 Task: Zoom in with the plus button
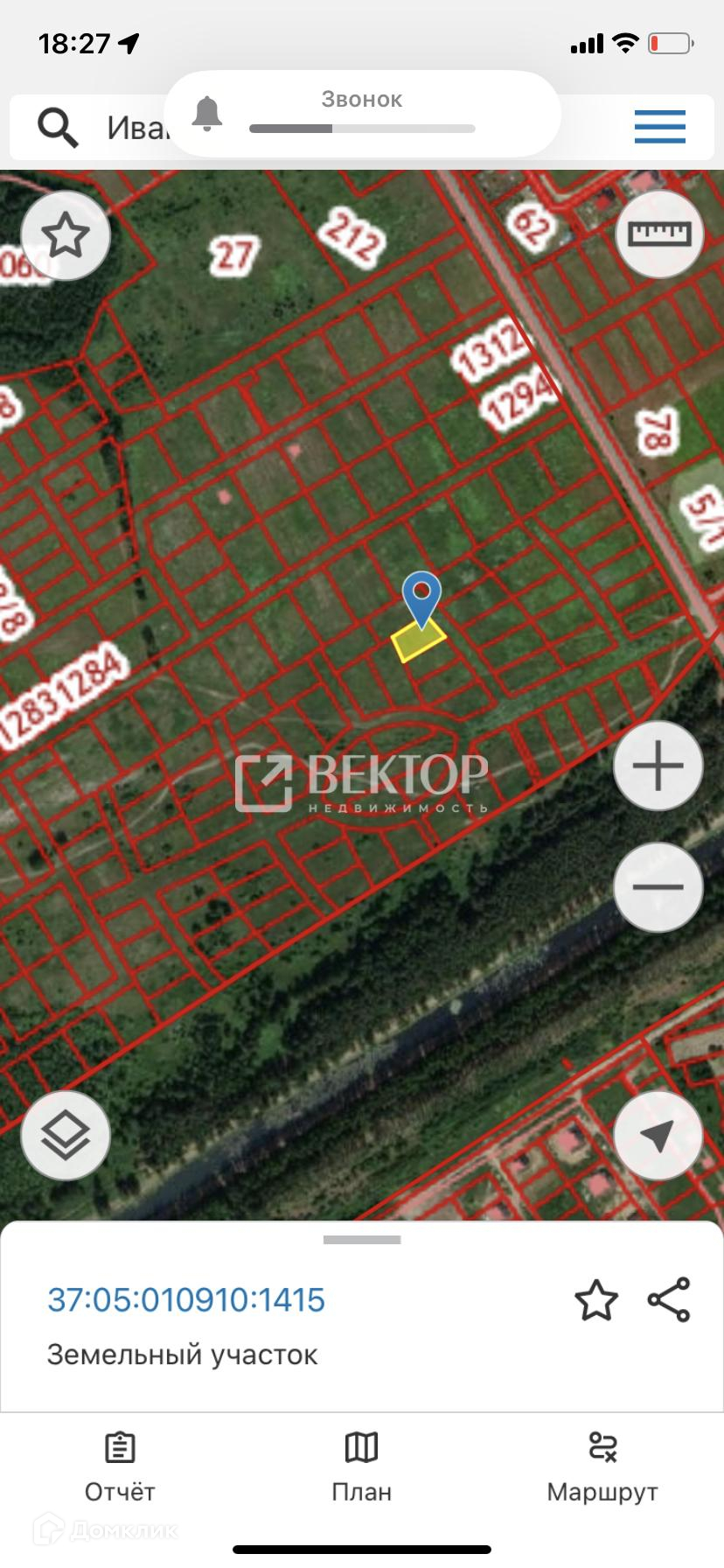pos(658,766)
